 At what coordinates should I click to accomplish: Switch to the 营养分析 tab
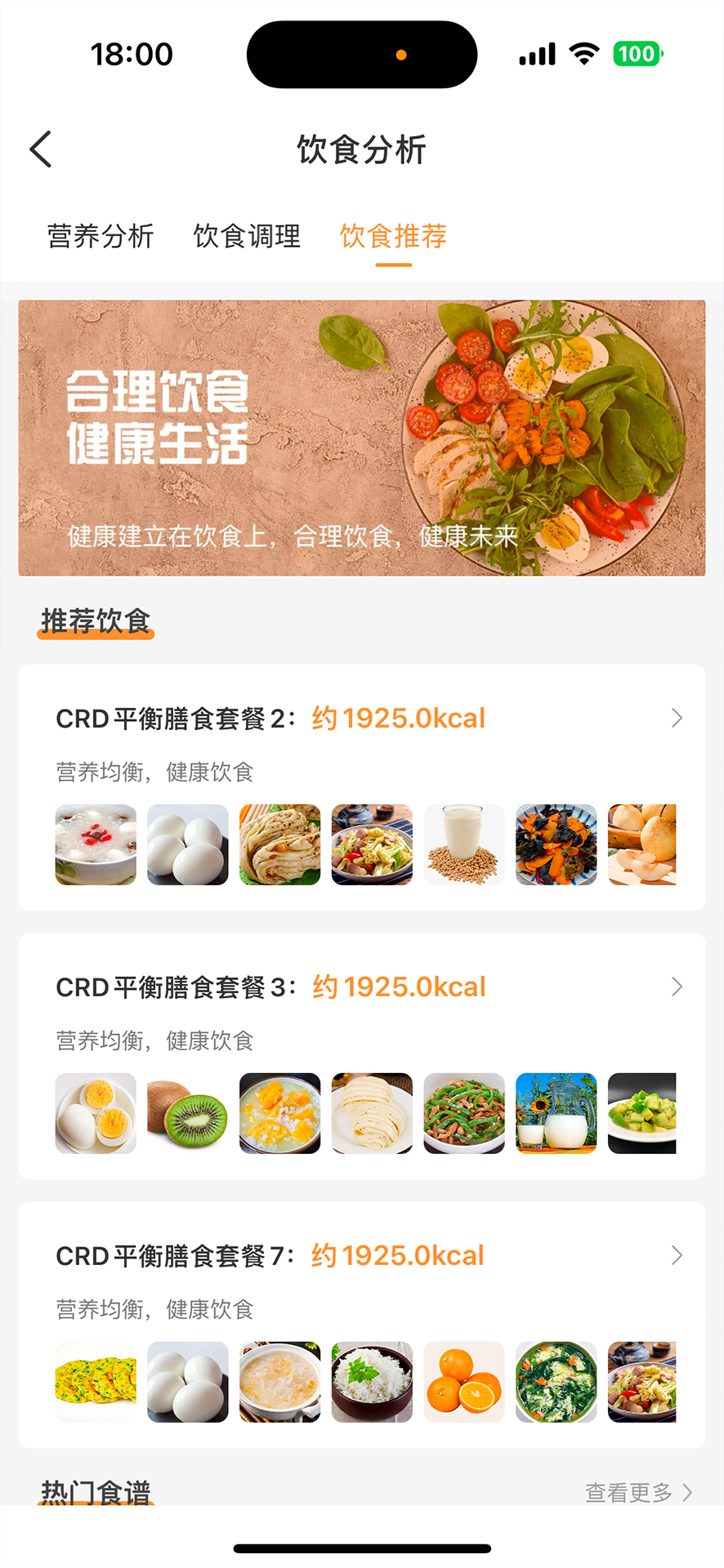coord(100,236)
